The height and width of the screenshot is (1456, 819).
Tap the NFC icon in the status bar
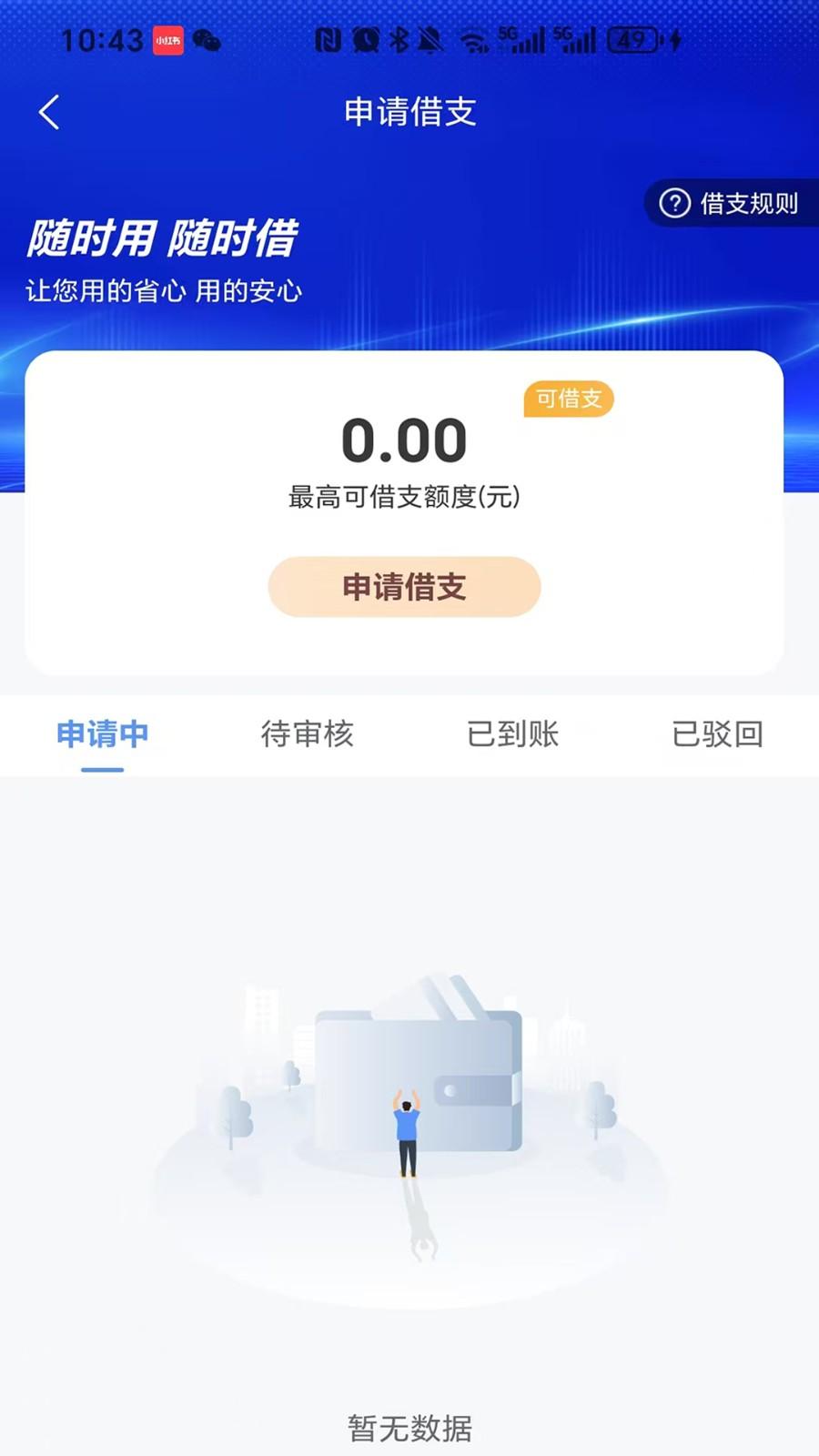pyautogui.click(x=329, y=40)
